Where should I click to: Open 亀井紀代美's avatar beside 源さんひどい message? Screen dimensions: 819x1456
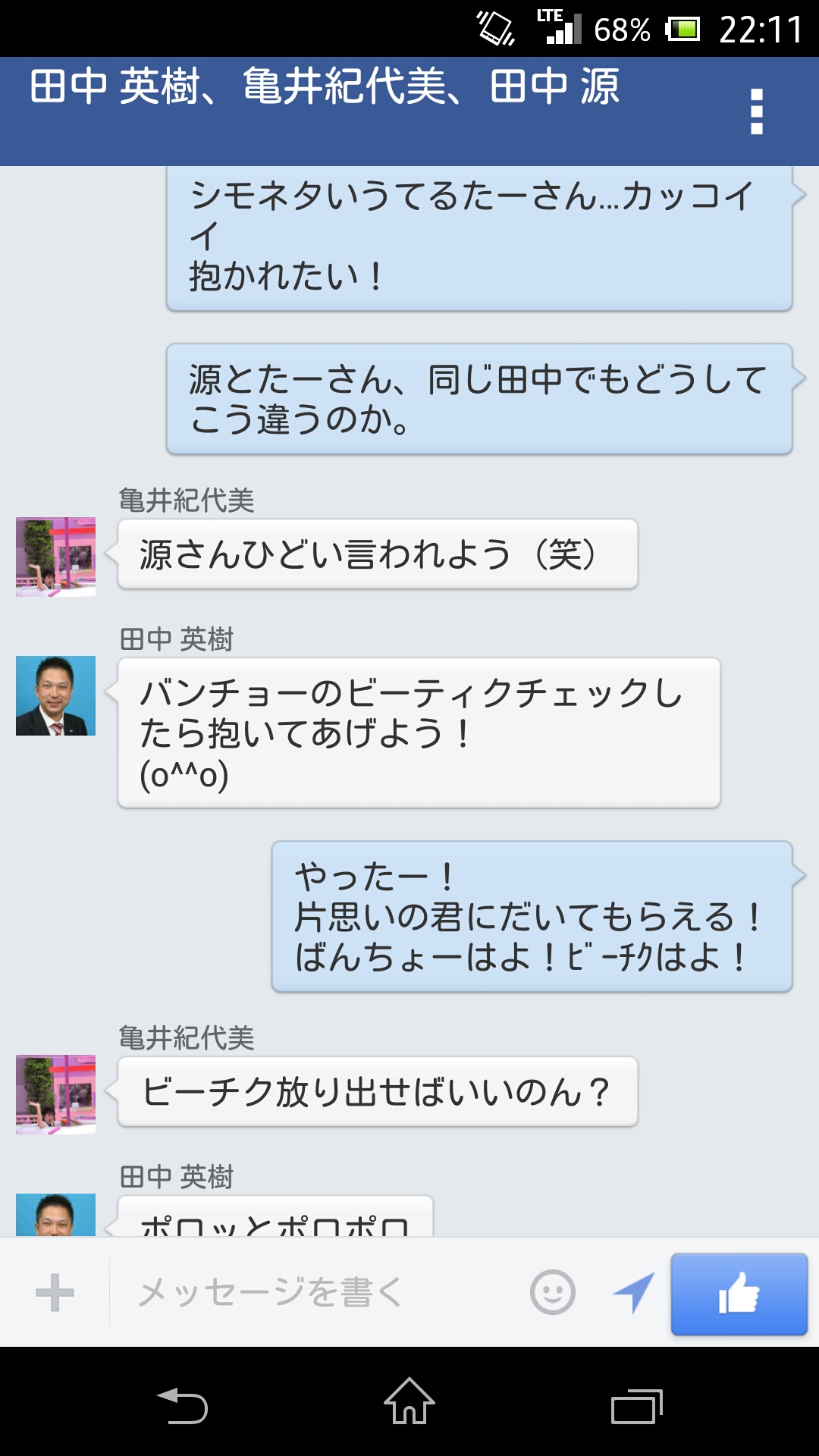point(55,557)
